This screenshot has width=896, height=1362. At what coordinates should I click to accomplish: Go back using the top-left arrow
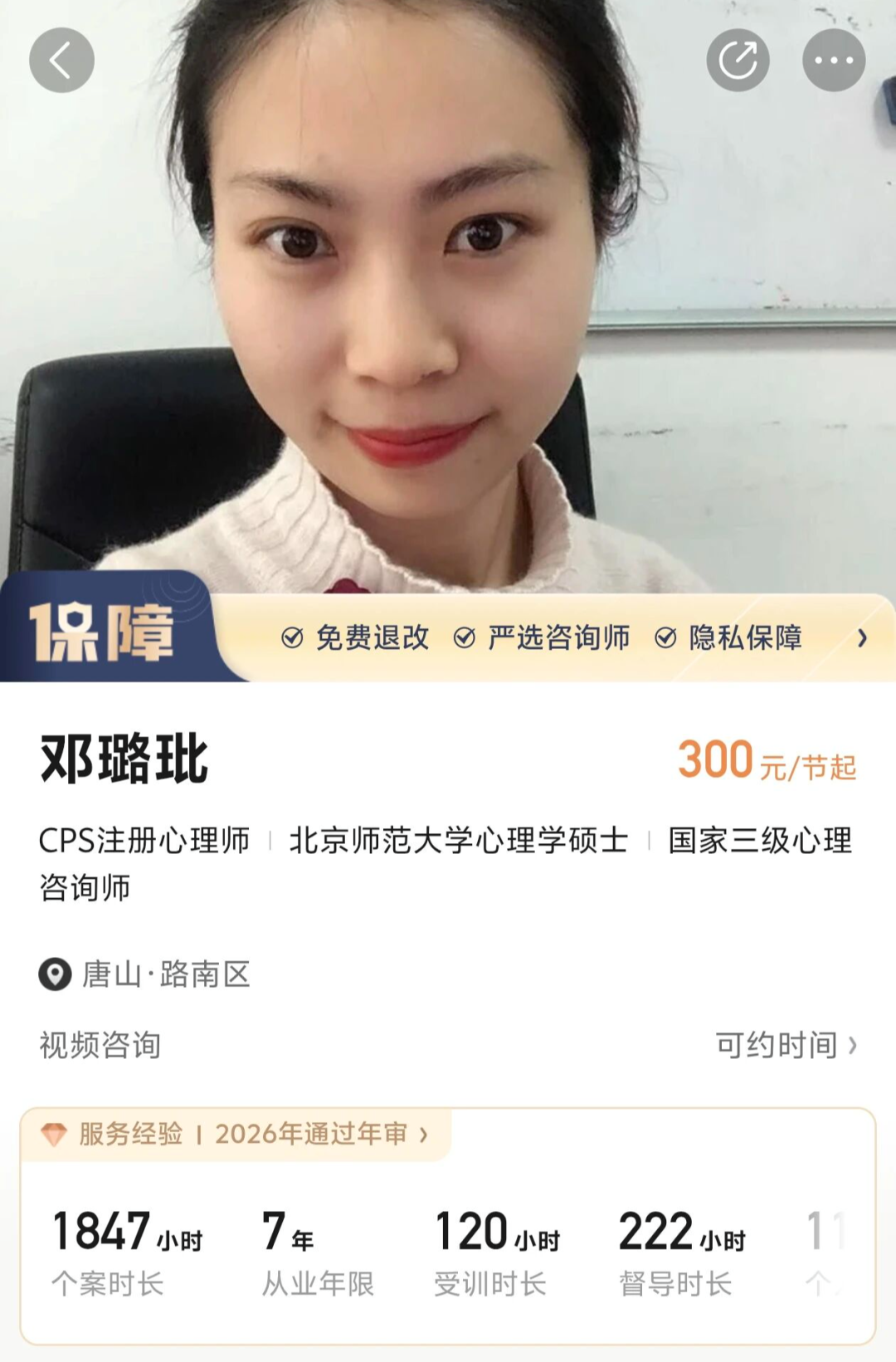point(61,60)
